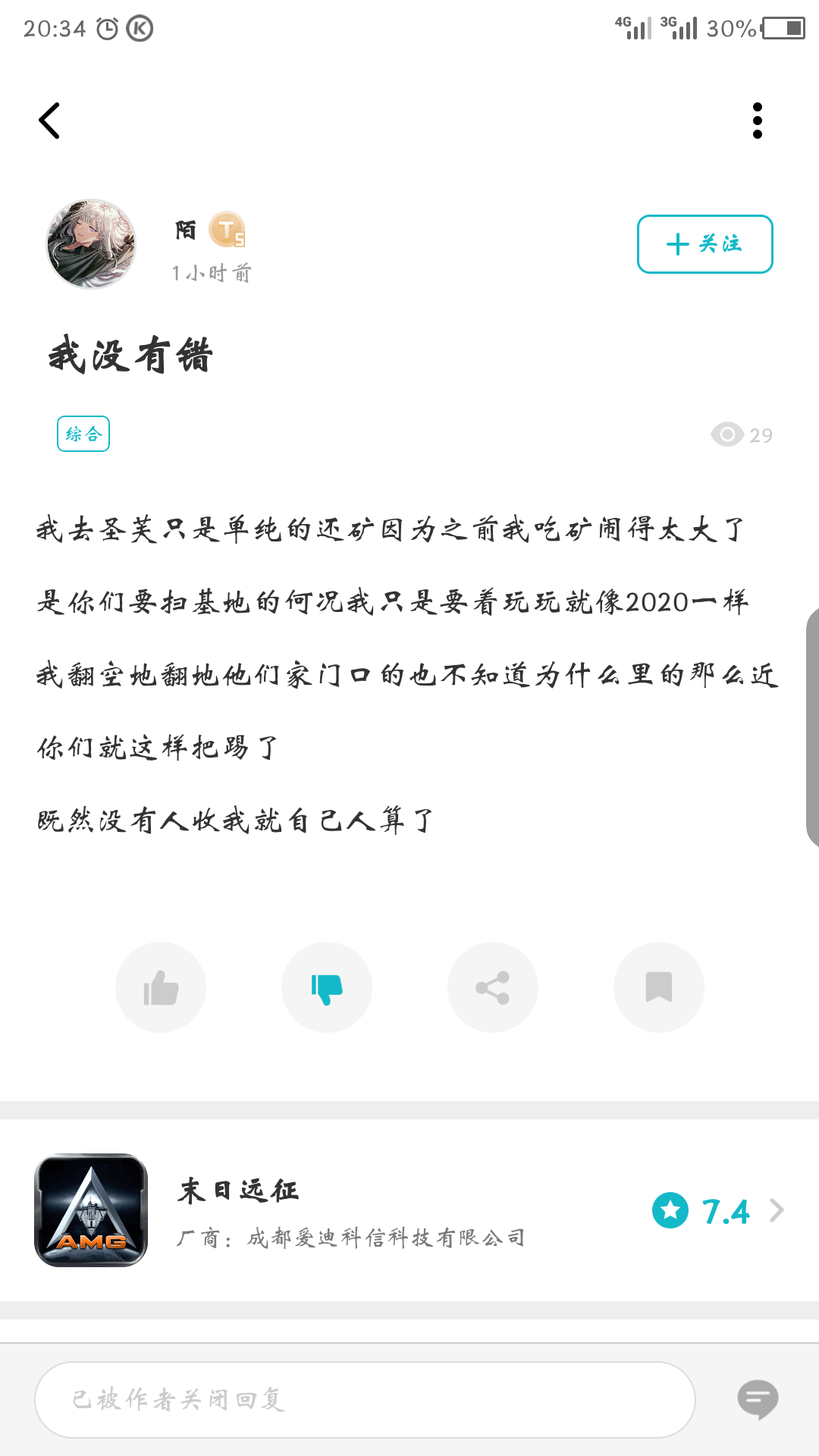The height and width of the screenshot is (1456, 819).
Task: Go back with the top-left arrow
Action: (x=49, y=121)
